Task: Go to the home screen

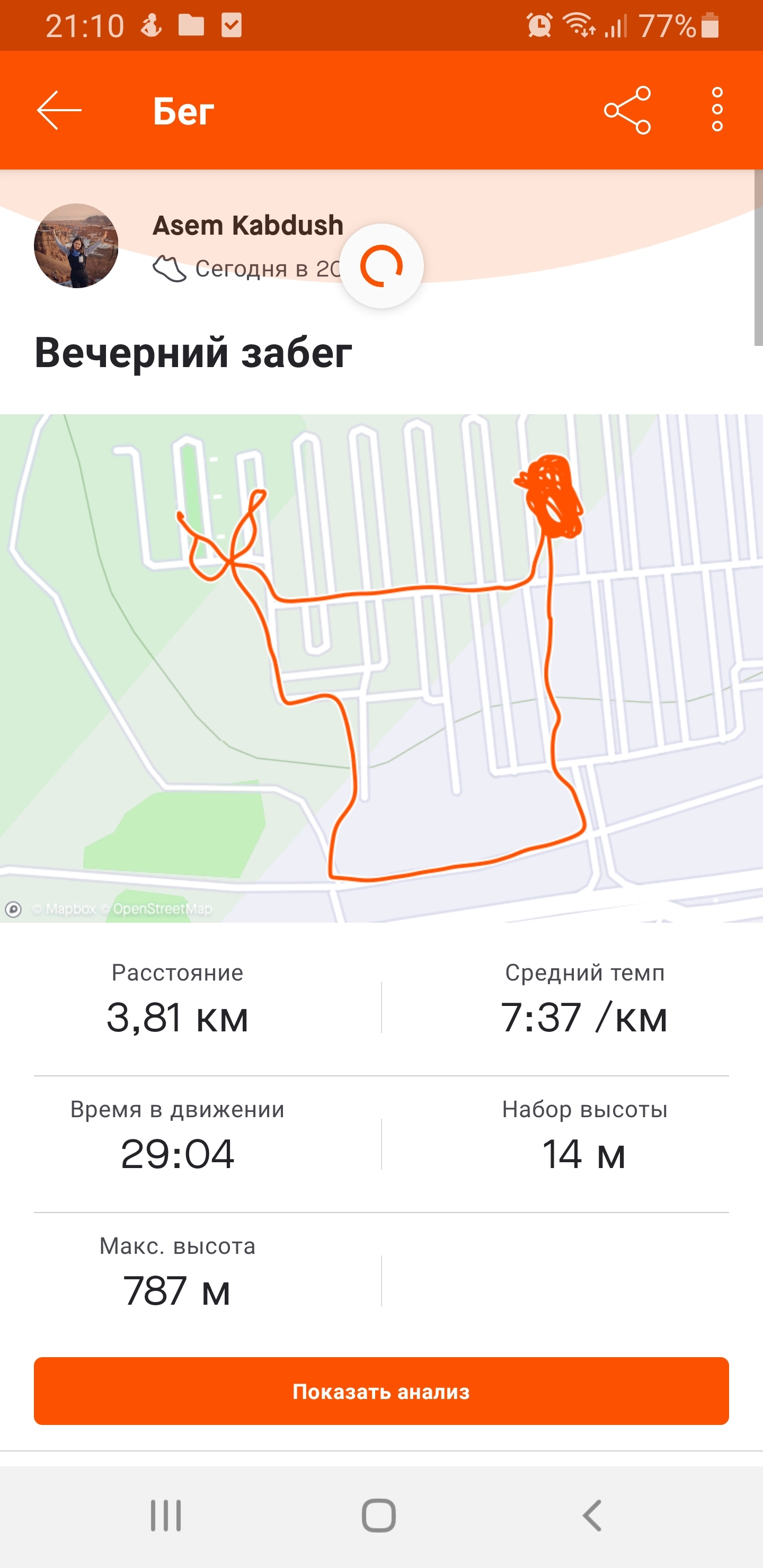Action: 379,1515
